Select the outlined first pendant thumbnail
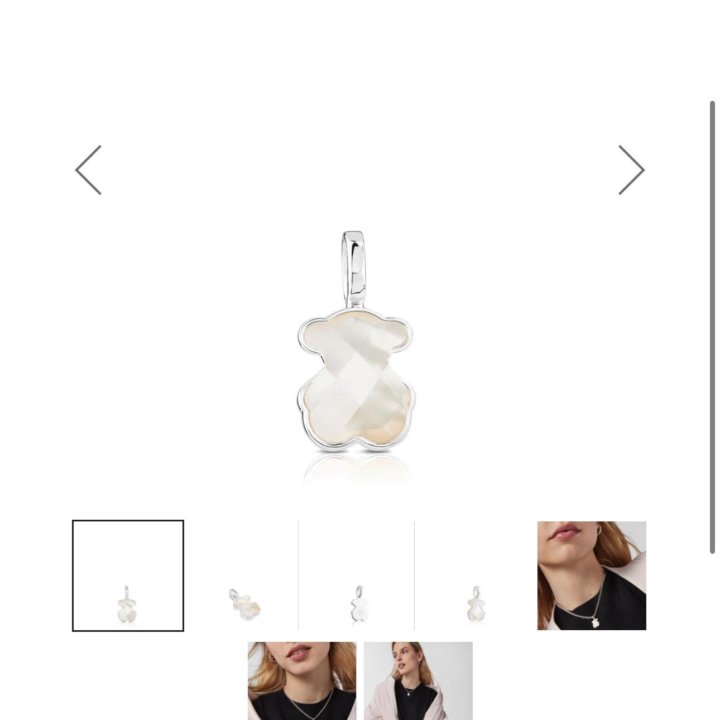The width and height of the screenshot is (720, 720). click(x=128, y=576)
